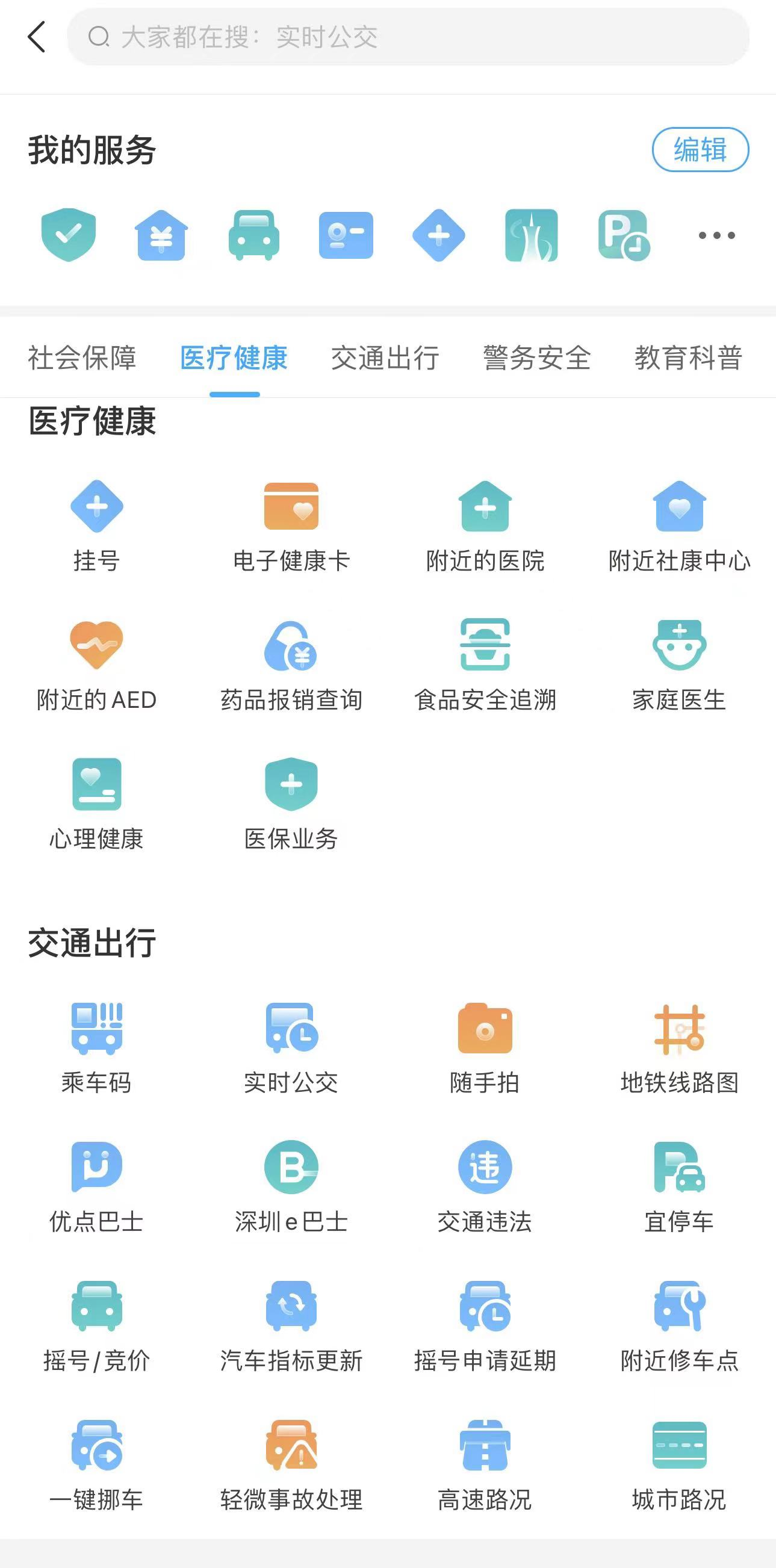Select the 警务安全 tab
The height and width of the screenshot is (1568, 776).
click(x=537, y=358)
